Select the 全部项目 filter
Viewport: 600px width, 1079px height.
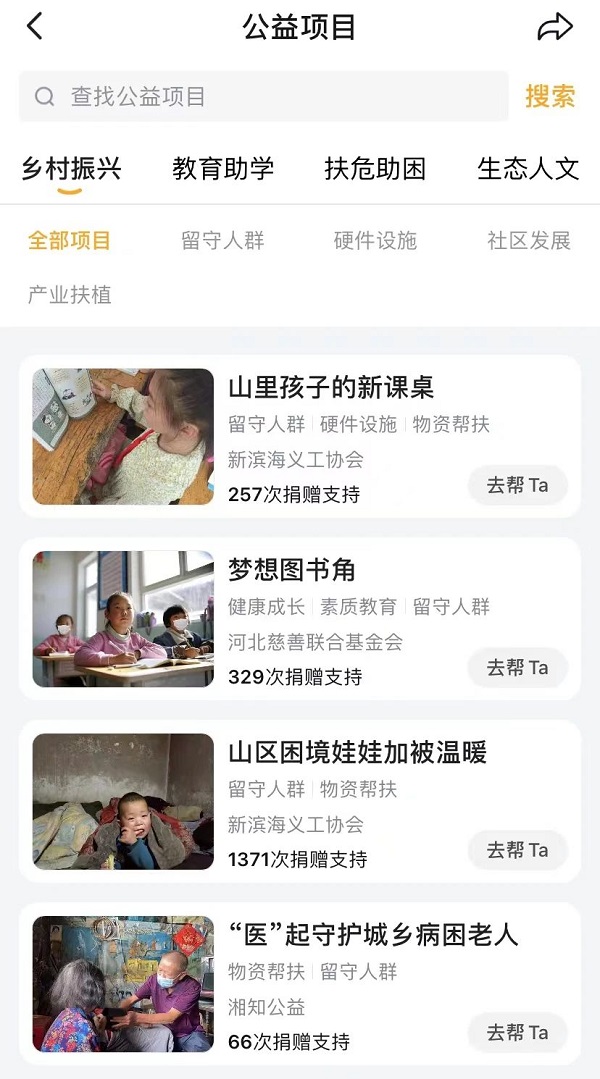69,241
